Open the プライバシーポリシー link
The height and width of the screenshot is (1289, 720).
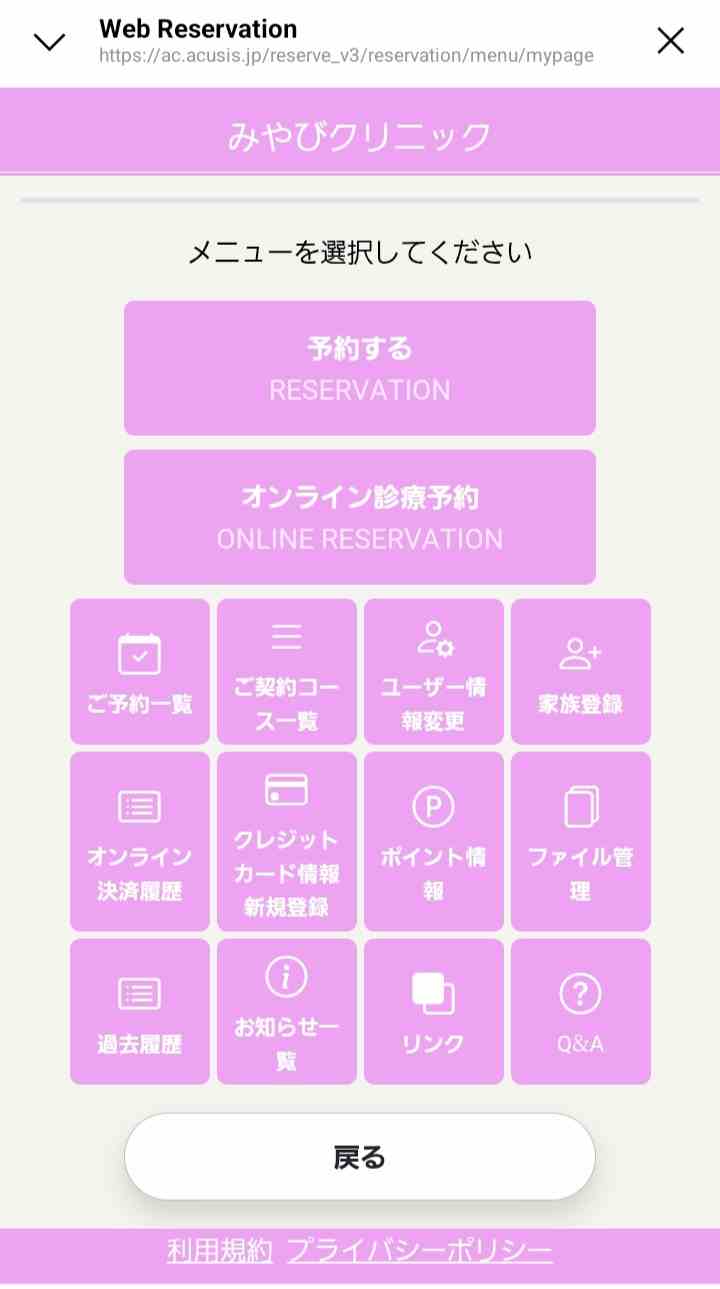pos(420,1251)
